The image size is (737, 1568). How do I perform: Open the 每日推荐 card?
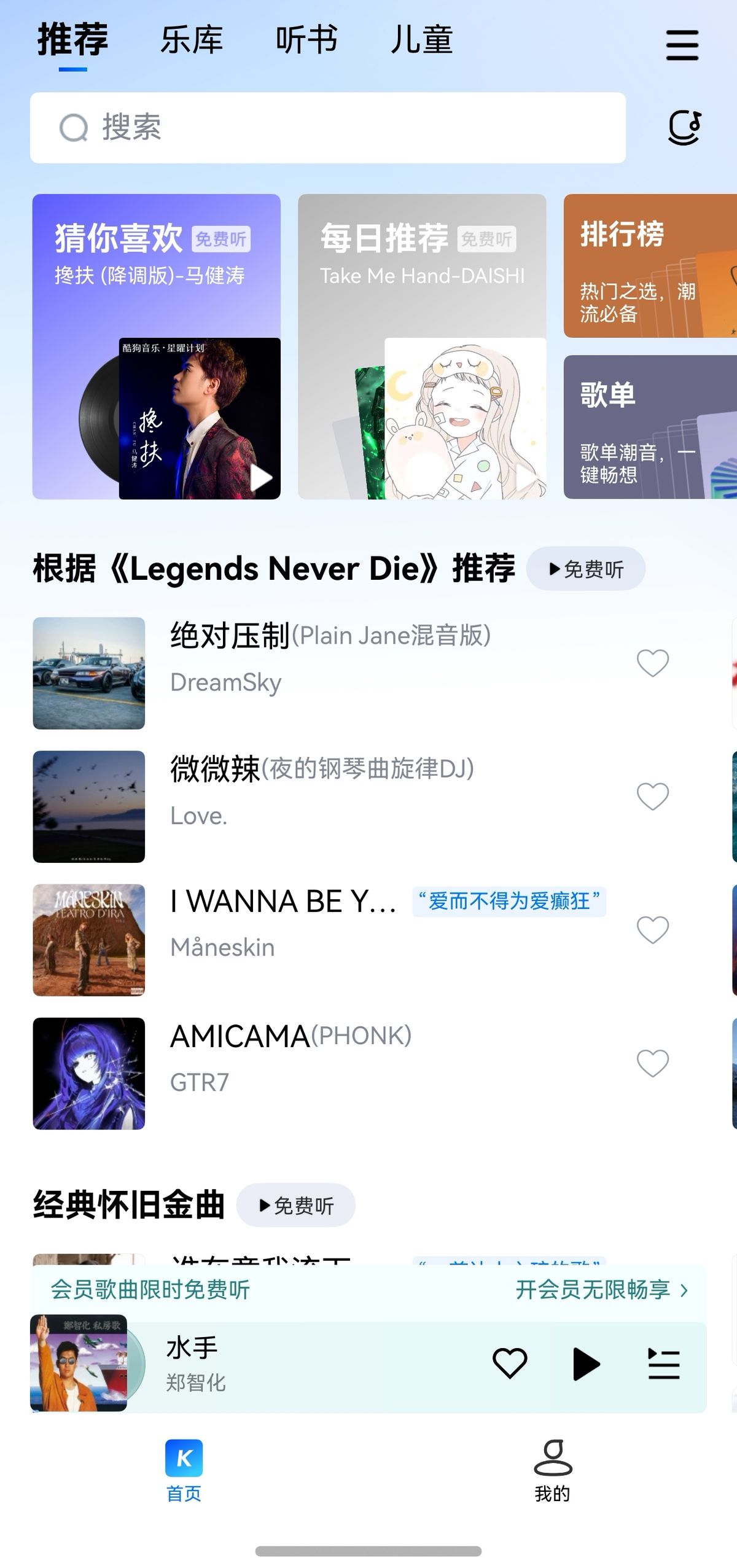421,346
